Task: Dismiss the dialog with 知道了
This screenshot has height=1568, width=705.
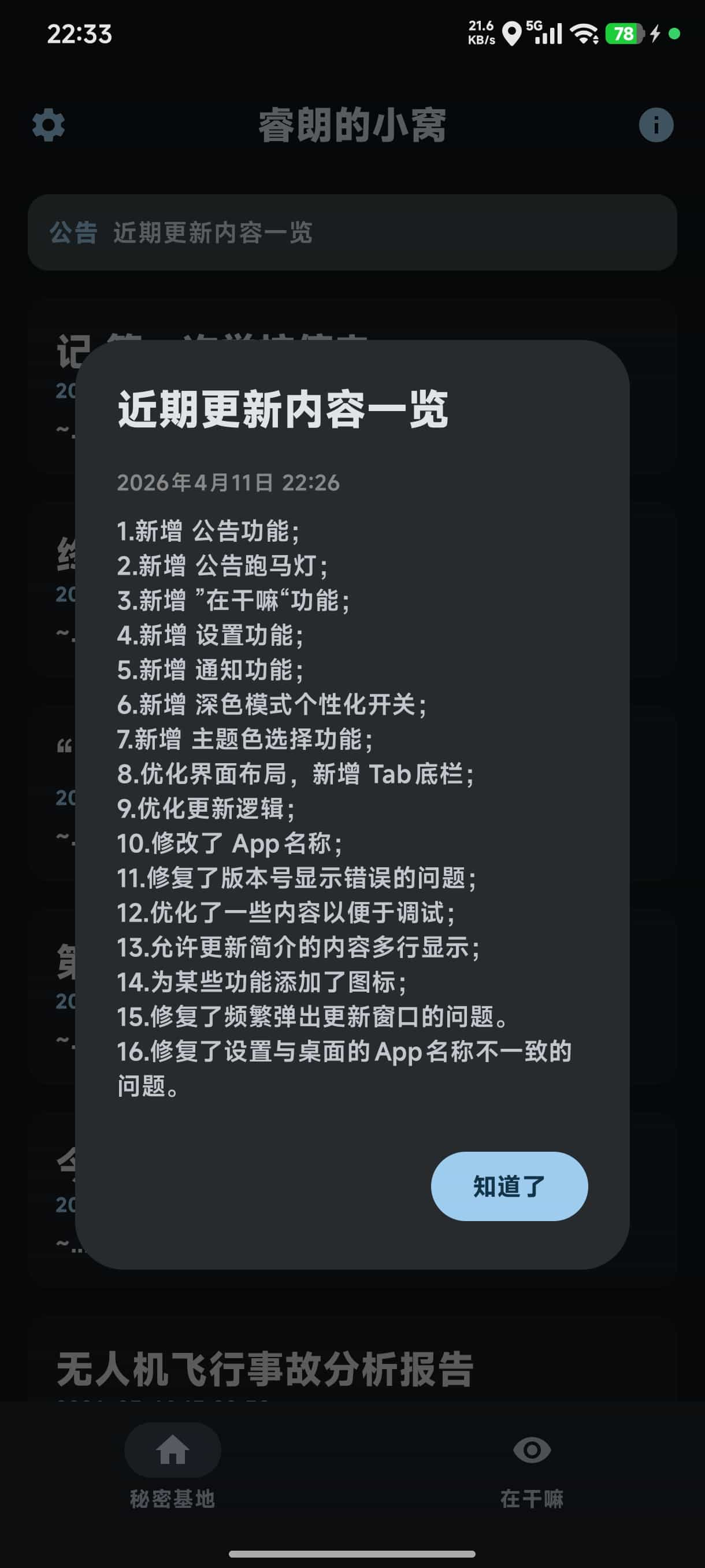Action: [509, 1186]
